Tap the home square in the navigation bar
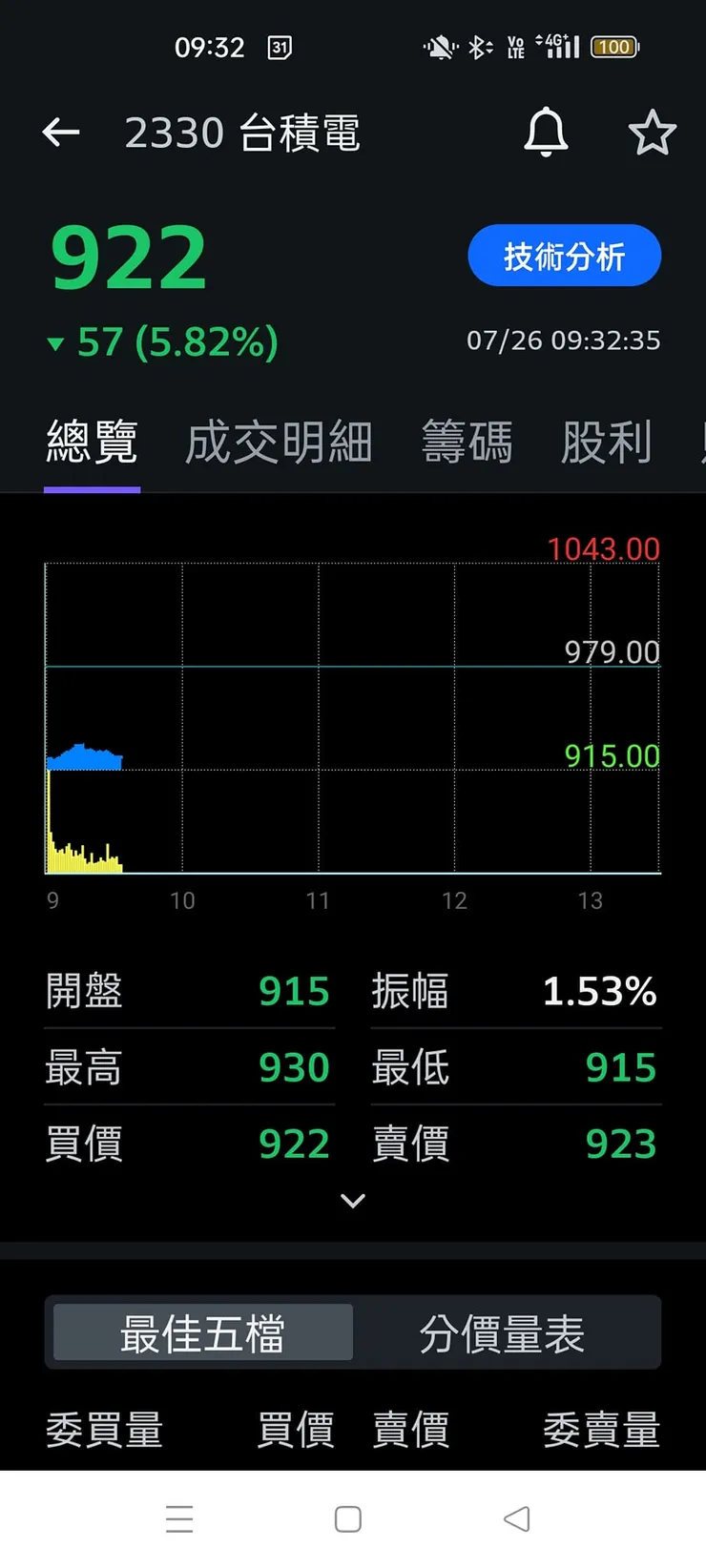Viewport: 706px width, 1568px height. click(347, 1518)
